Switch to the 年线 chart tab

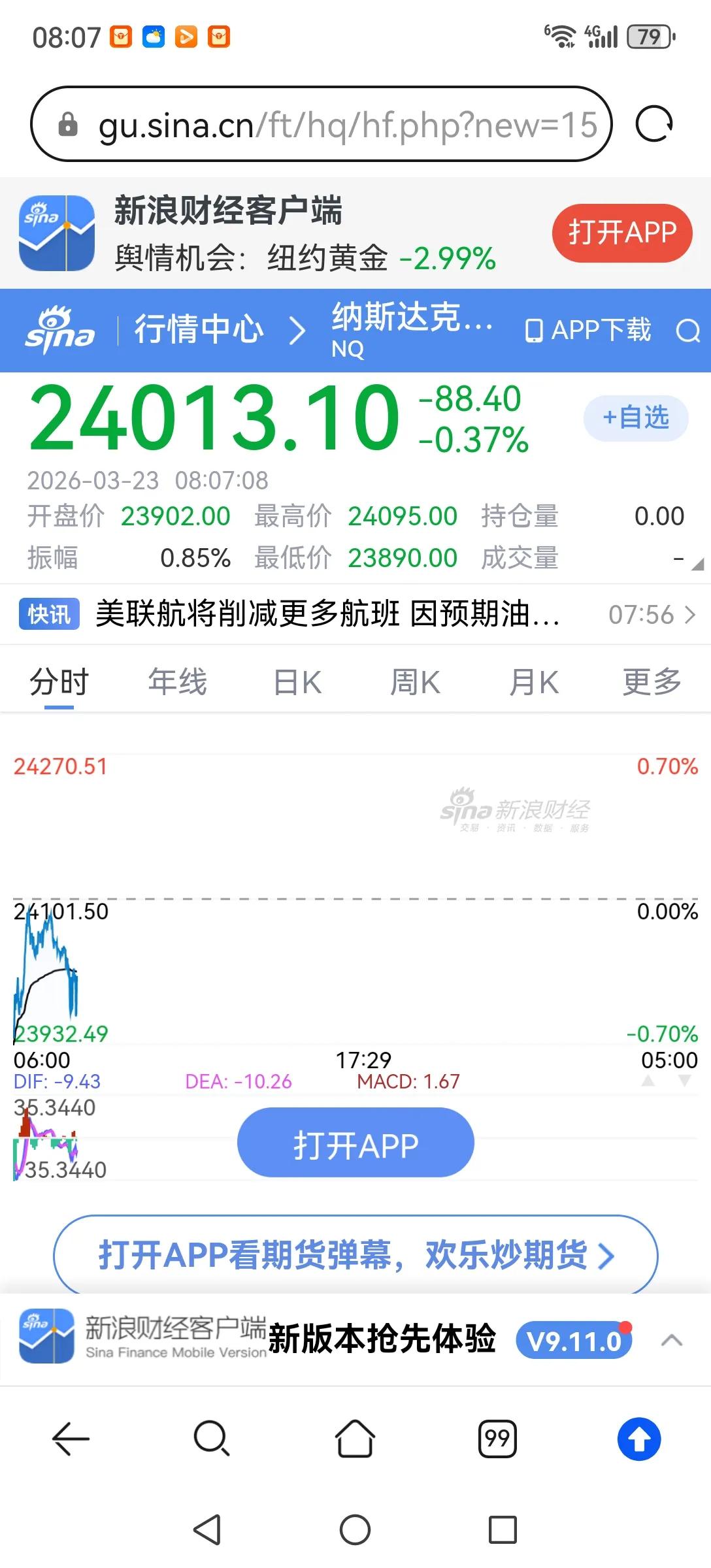pyautogui.click(x=177, y=682)
